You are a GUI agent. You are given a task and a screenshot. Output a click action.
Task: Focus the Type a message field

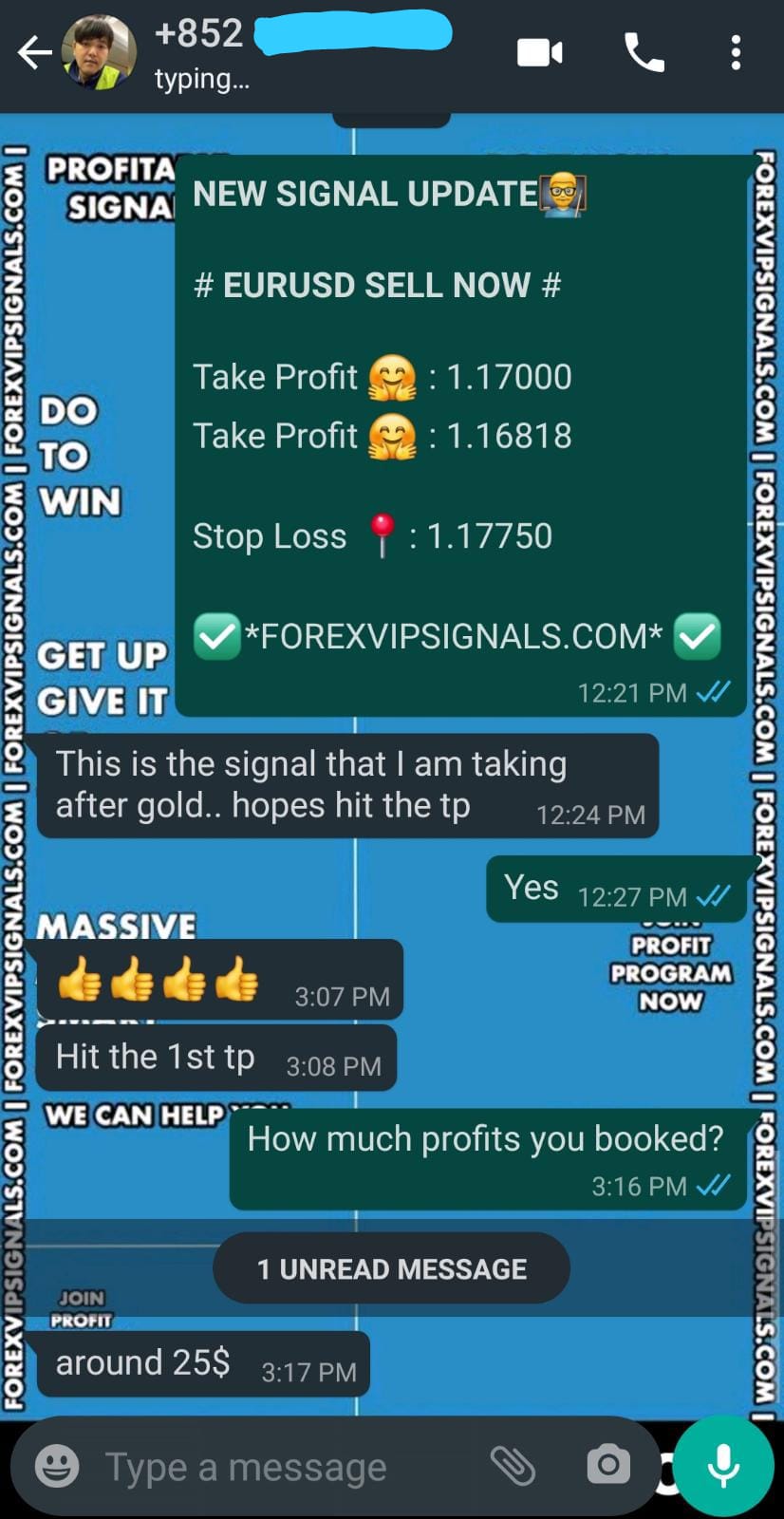click(x=285, y=1468)
